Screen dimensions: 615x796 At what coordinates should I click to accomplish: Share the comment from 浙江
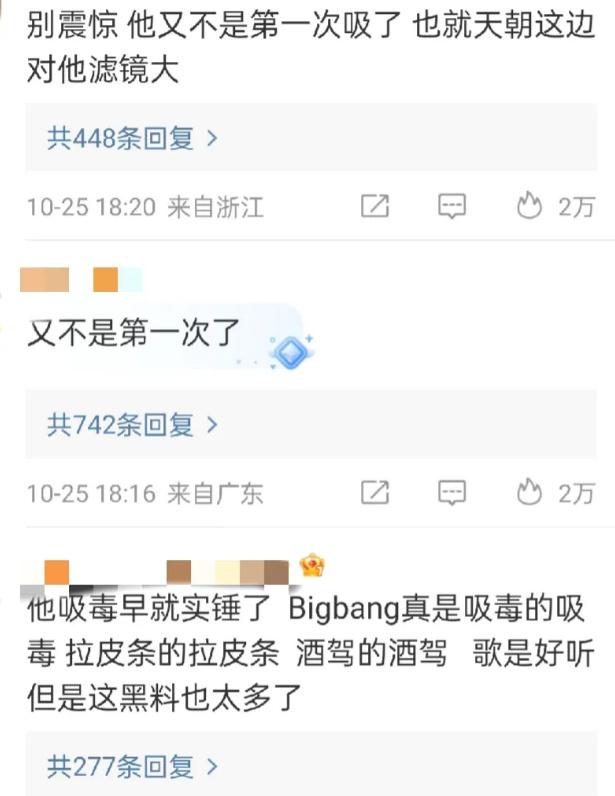(x=374, y=206)
